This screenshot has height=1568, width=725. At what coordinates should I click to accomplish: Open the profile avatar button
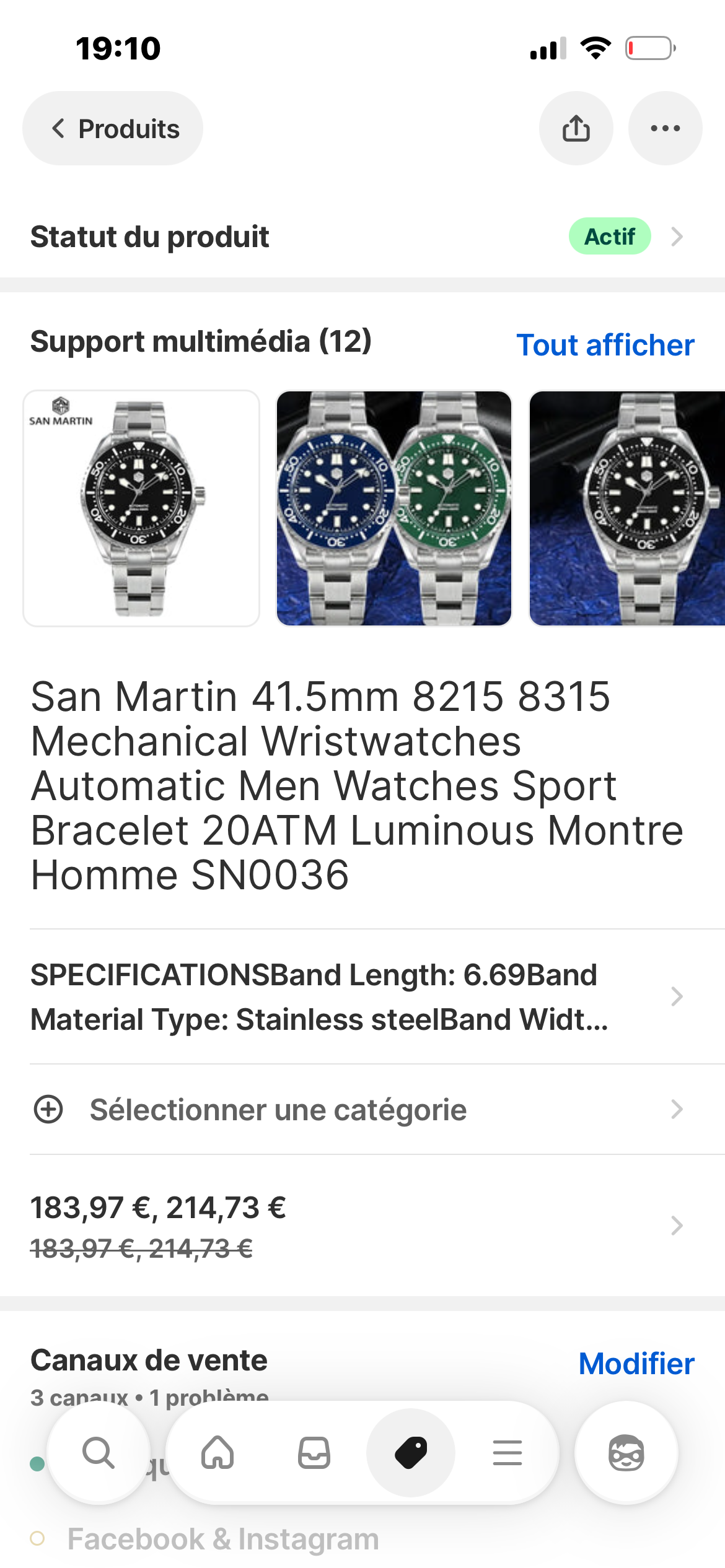click(x=626, y=1453)
